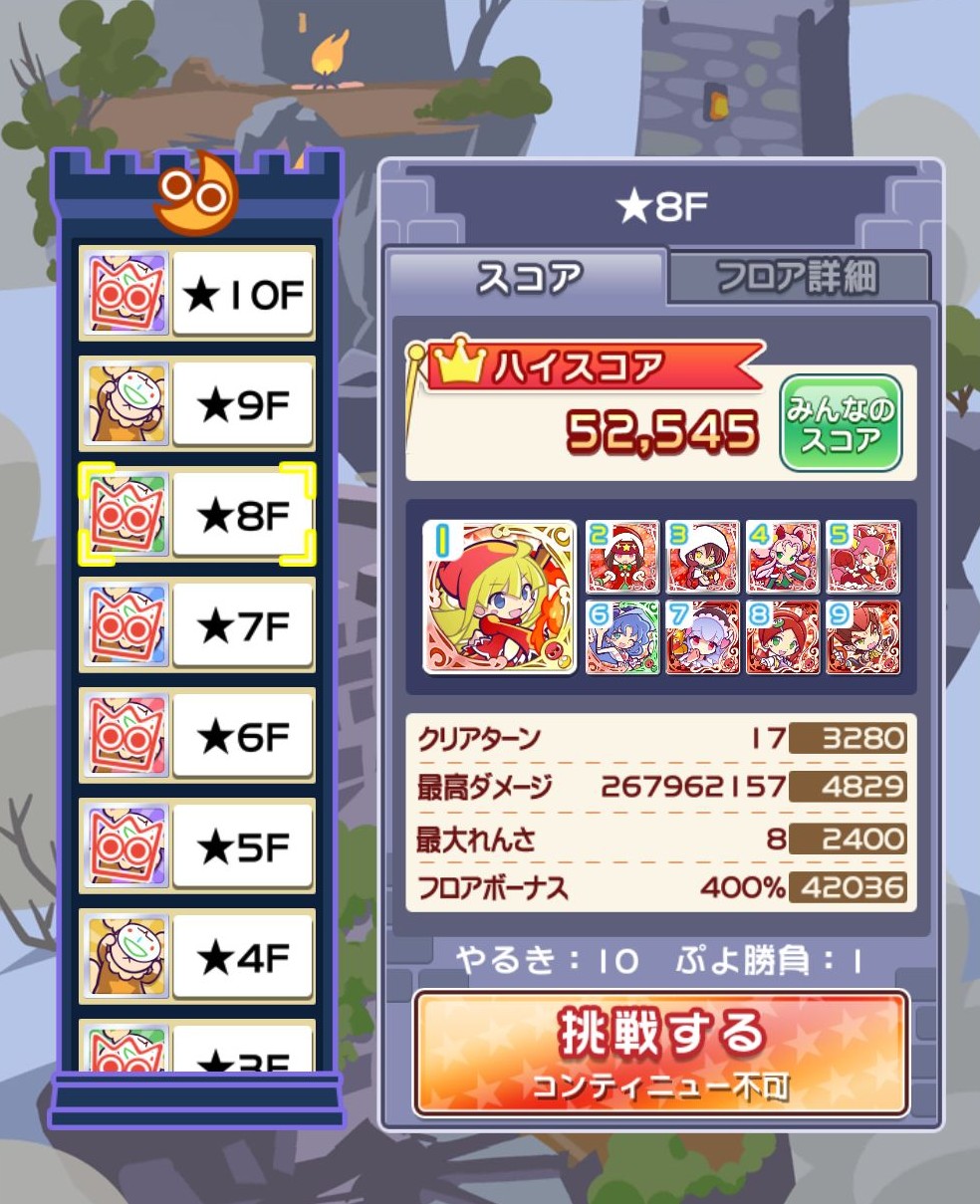
Task: Switch to the スコア tab
Action: click(529, 278)
